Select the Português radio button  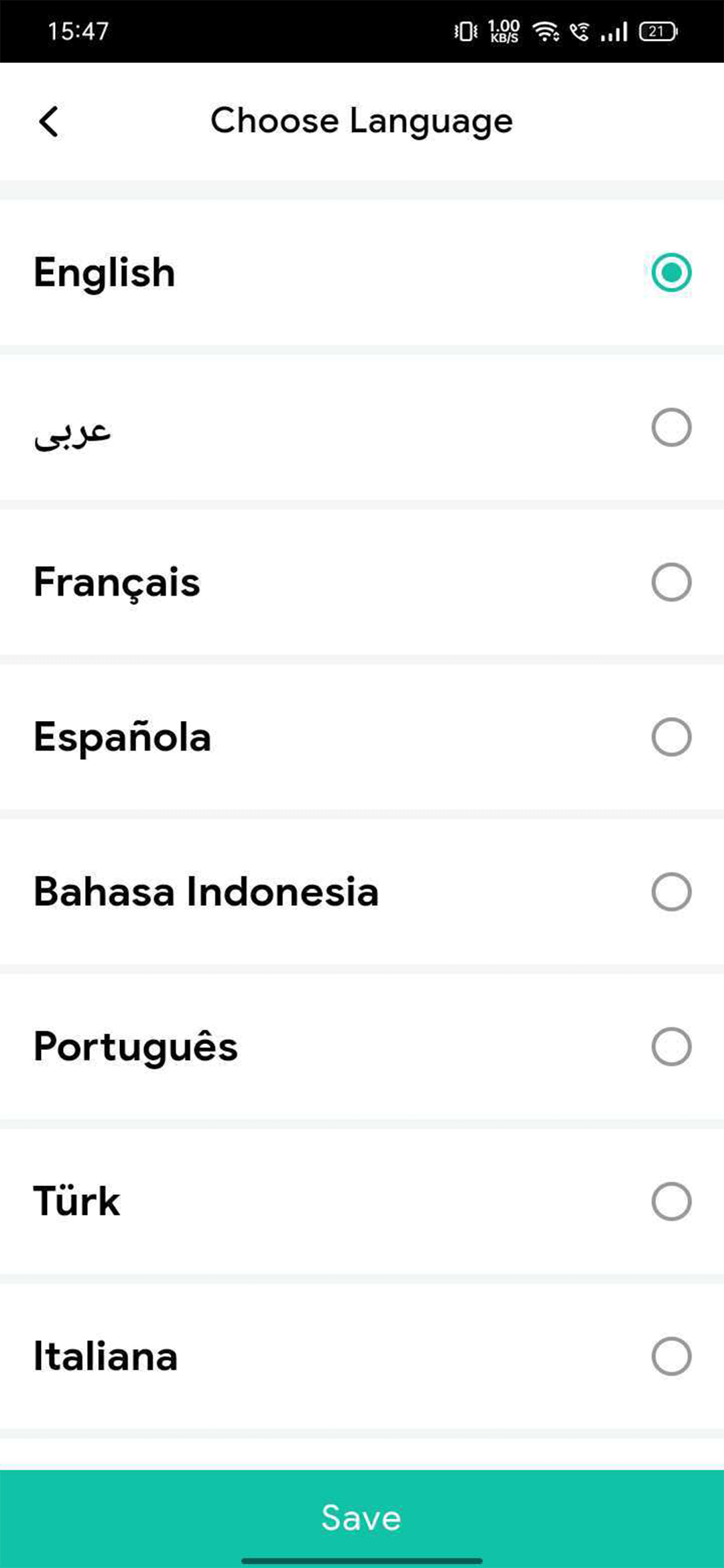pos(671,1047)
